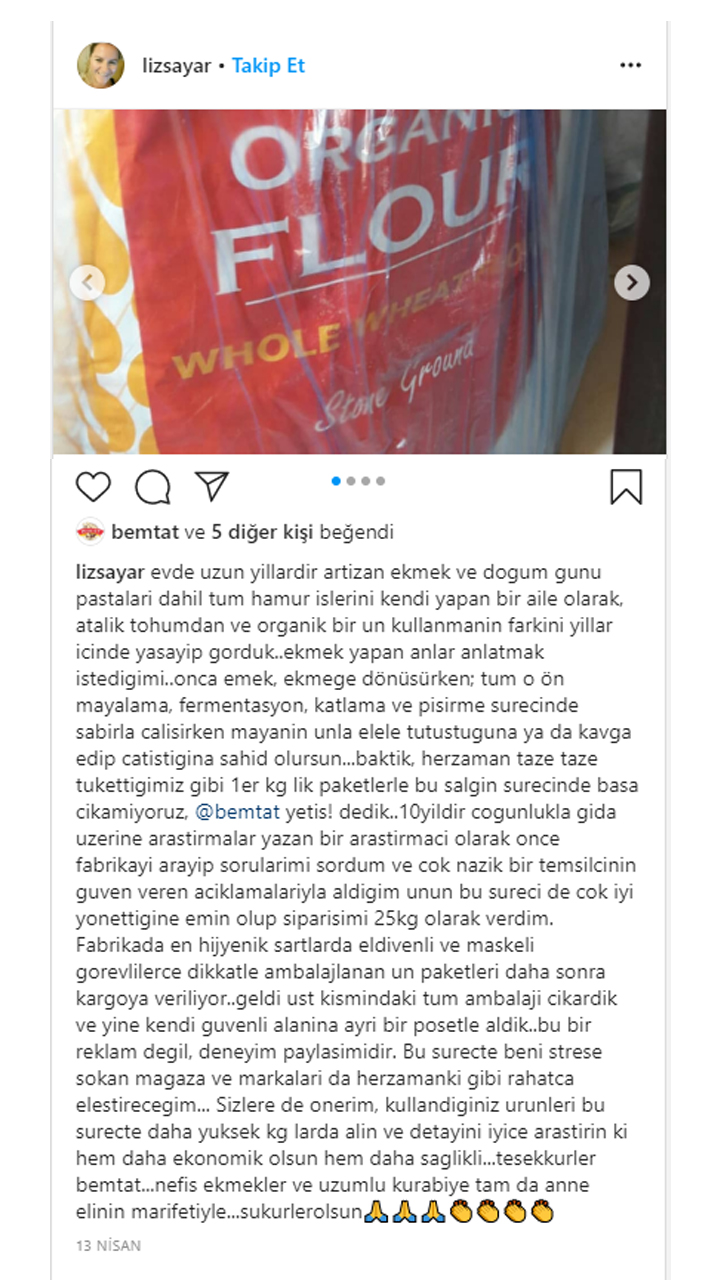
Task: Open the post's three-dot options menu
Action: click(x=630, y=66)
